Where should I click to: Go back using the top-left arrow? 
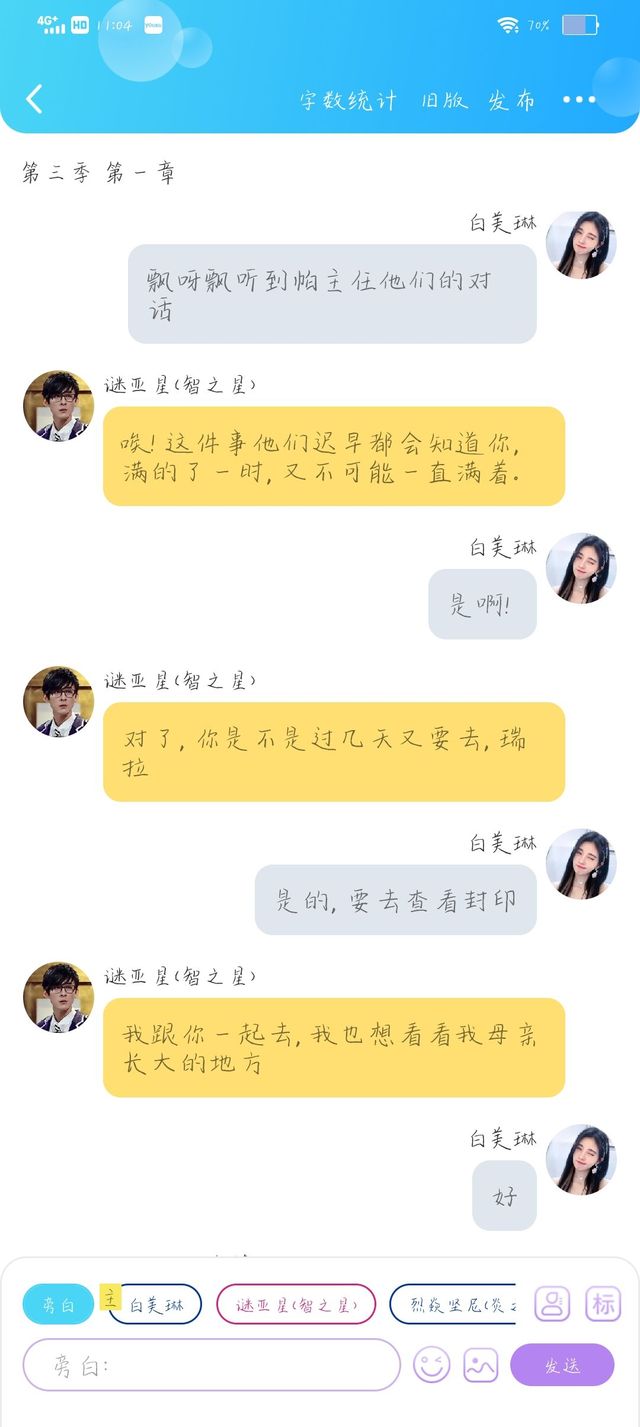tap(35, 99)
